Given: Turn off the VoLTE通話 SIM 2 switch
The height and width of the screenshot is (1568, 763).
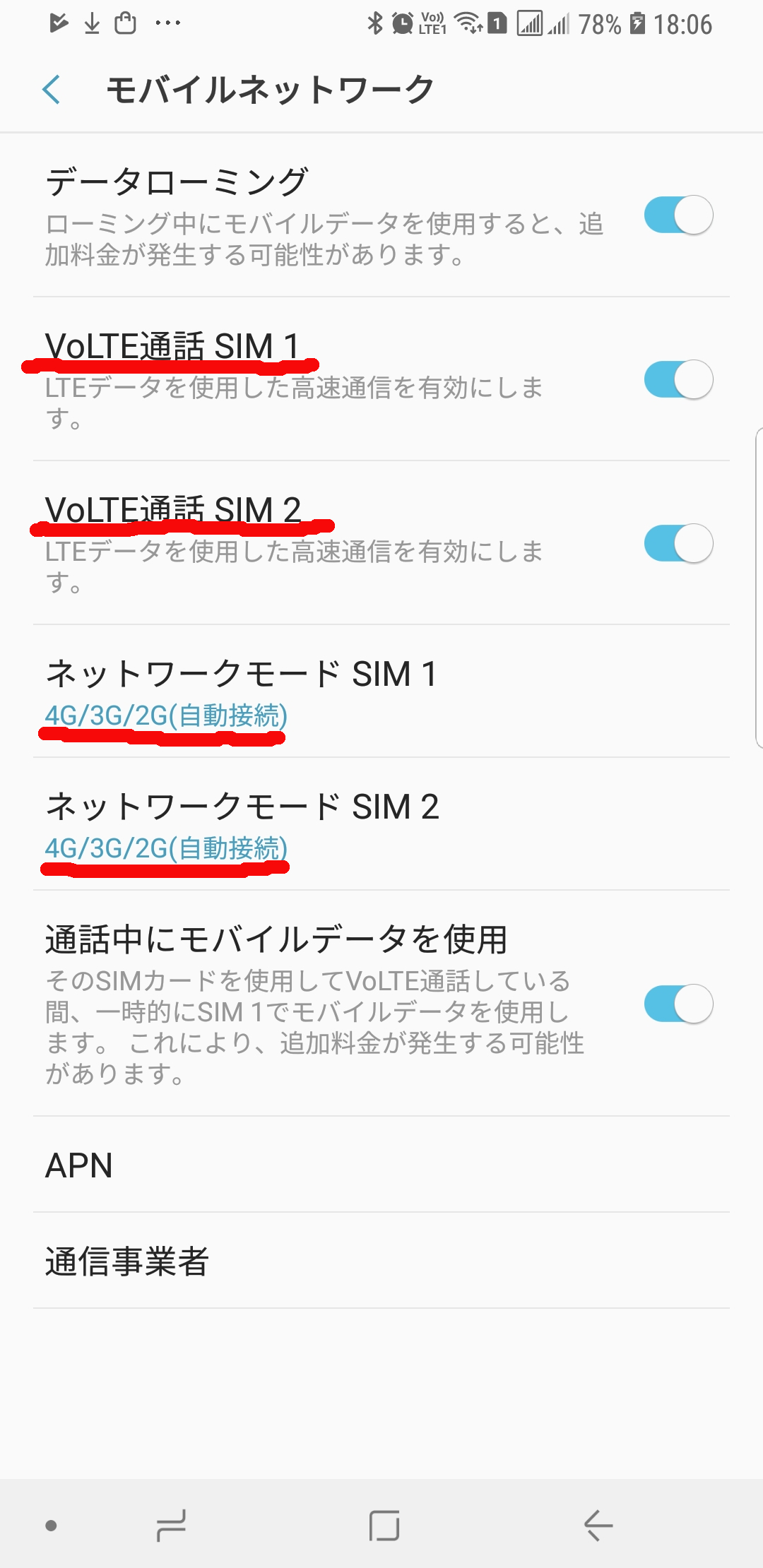Looking at the screenshot, I should (x=678, y=543).
